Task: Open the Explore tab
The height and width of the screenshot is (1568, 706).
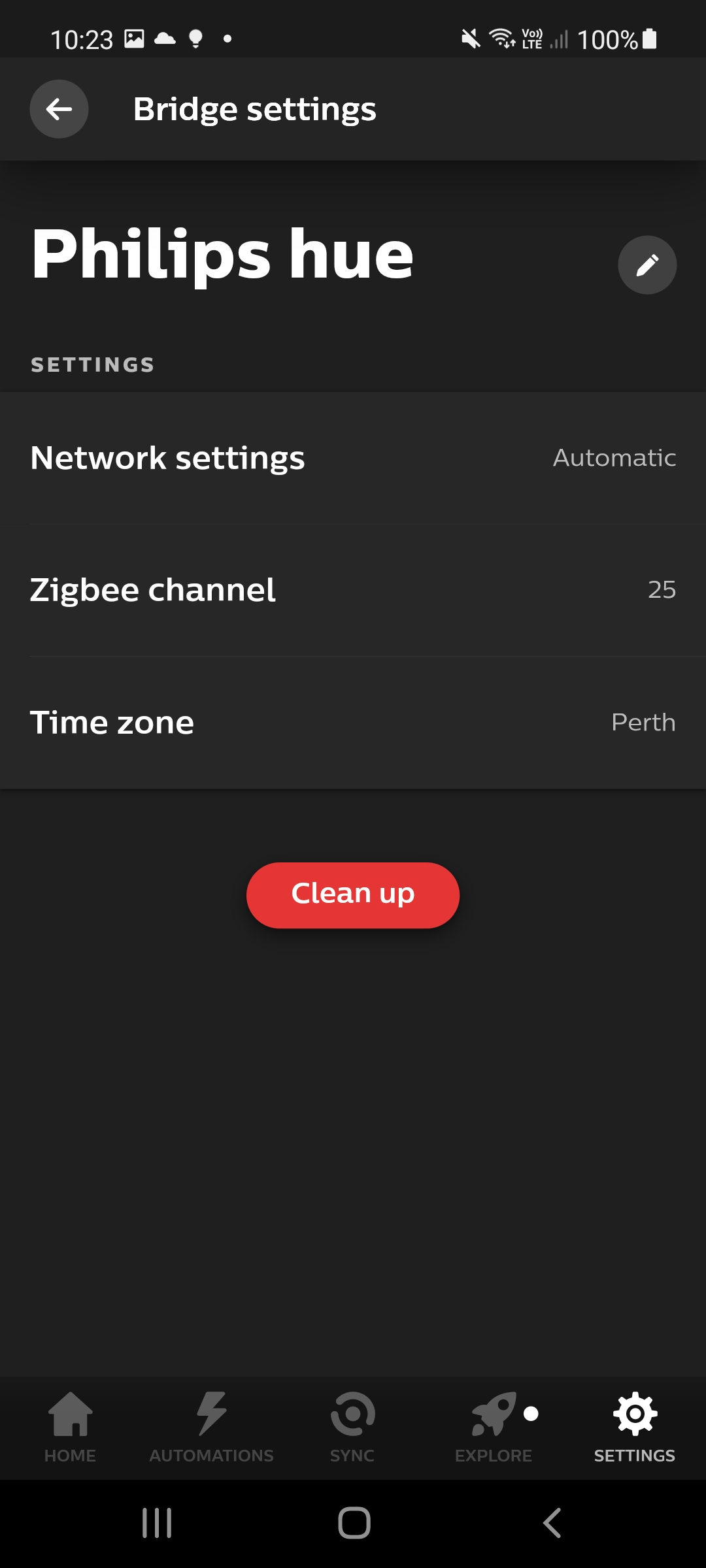Action: coord(494,1428)
